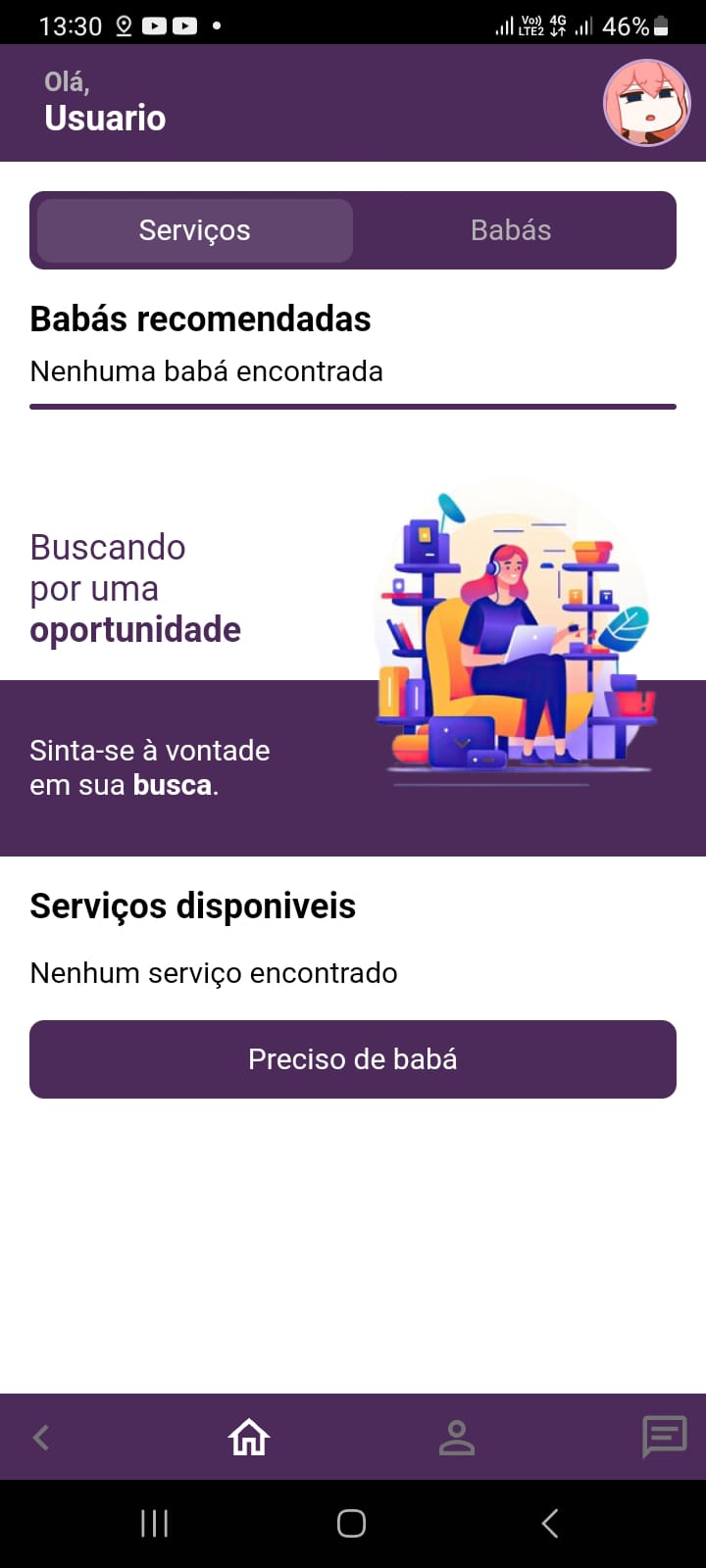Switch to the Babás tab
Image resolution: width=706 pixels, height=1568 pixels.
[x=512, y=230]
